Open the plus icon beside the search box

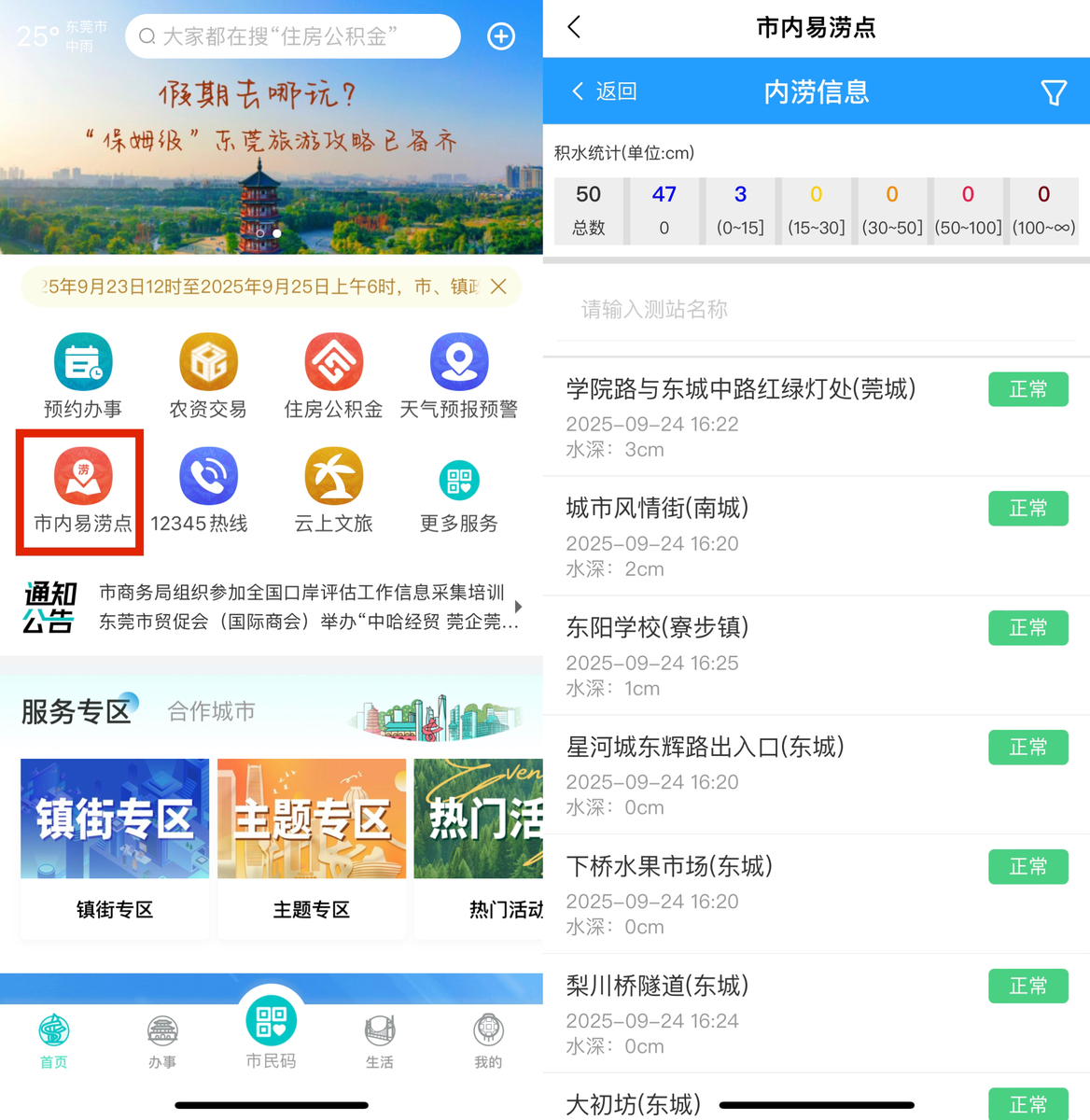point(501,36)
